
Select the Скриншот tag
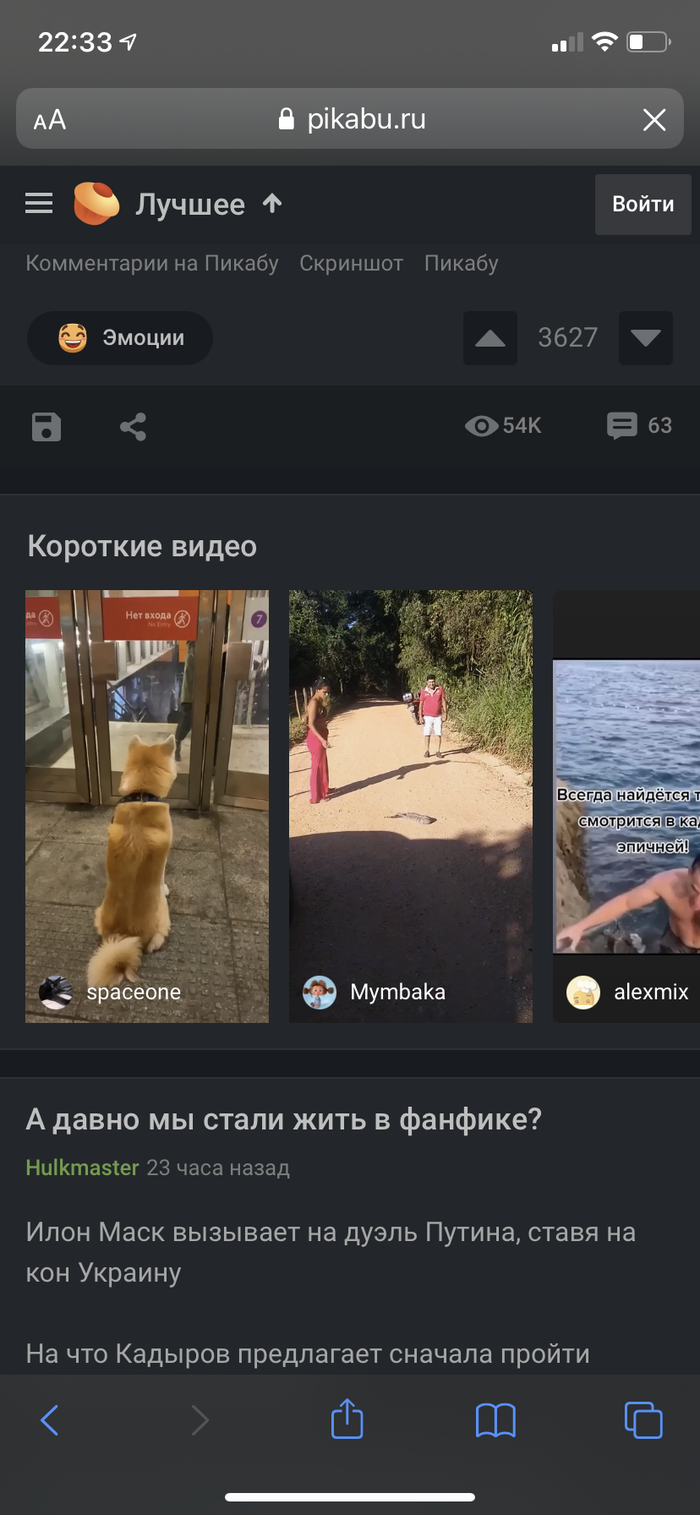point(351,264)
